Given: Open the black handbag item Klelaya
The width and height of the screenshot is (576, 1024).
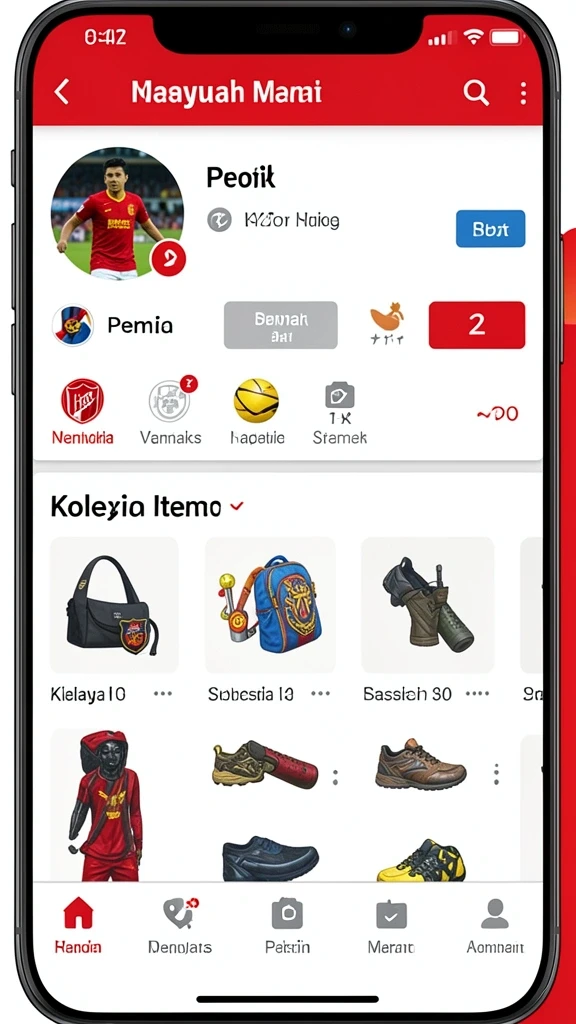Looking at the screenshot, I should point(114,605).
